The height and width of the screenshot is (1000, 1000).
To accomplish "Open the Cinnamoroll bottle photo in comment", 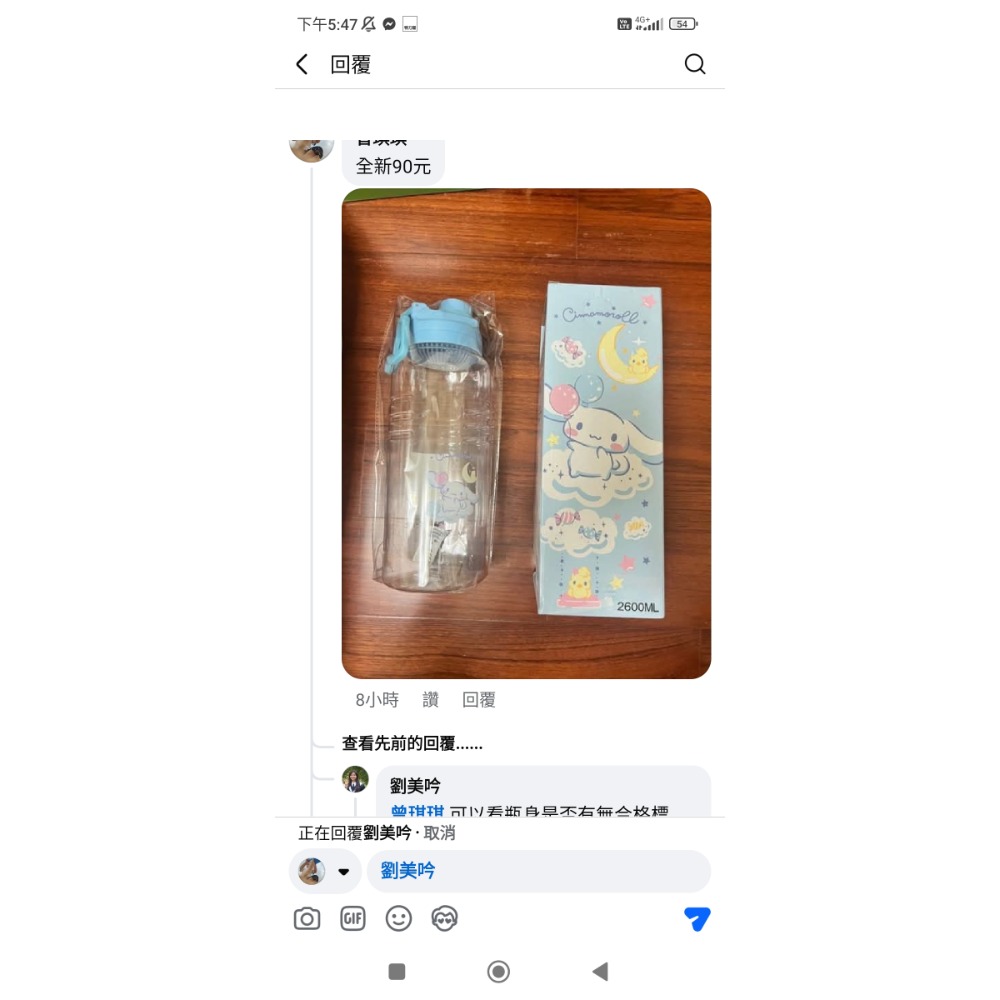I will coord(526,433).
